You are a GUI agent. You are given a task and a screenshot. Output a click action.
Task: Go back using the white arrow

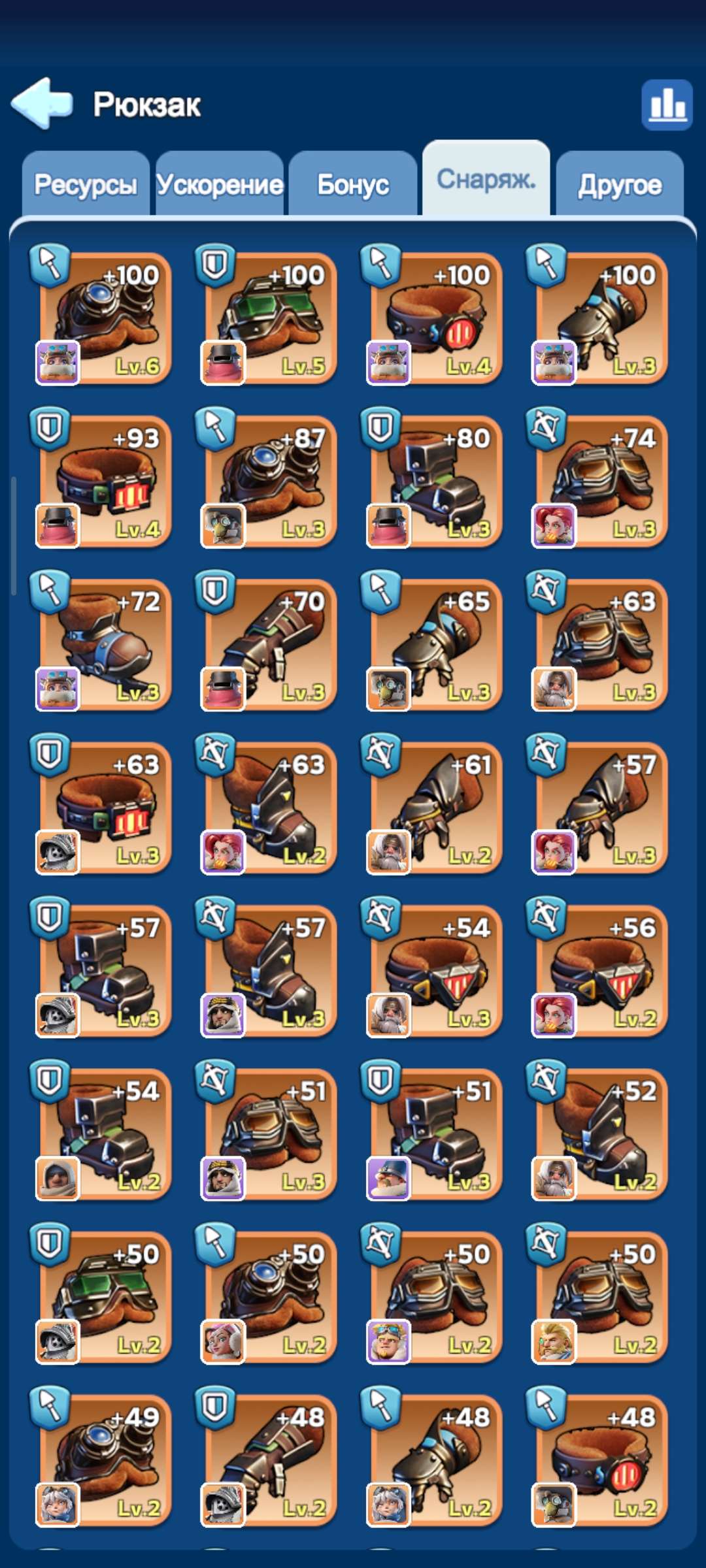tap(42, 103)
